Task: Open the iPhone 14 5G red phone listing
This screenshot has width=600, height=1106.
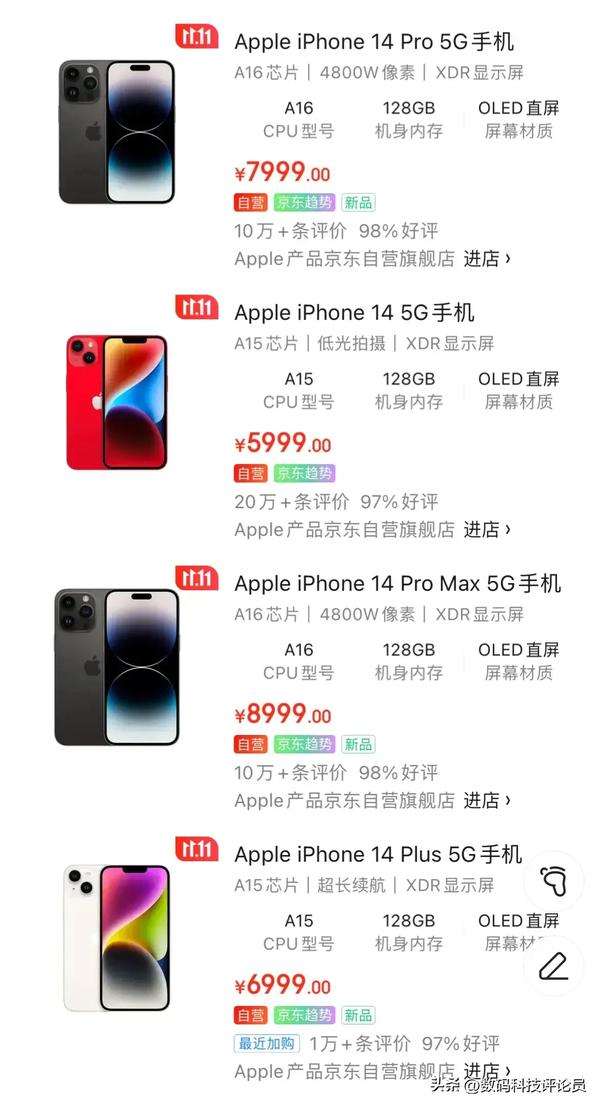Action: [x=355, y=312]
